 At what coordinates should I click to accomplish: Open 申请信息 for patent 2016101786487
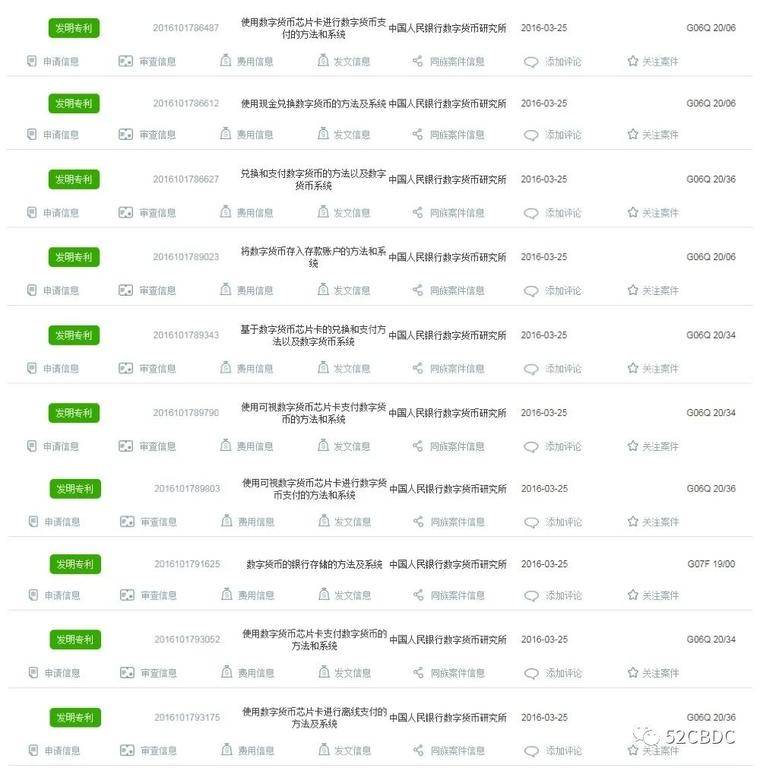(53, 62)
